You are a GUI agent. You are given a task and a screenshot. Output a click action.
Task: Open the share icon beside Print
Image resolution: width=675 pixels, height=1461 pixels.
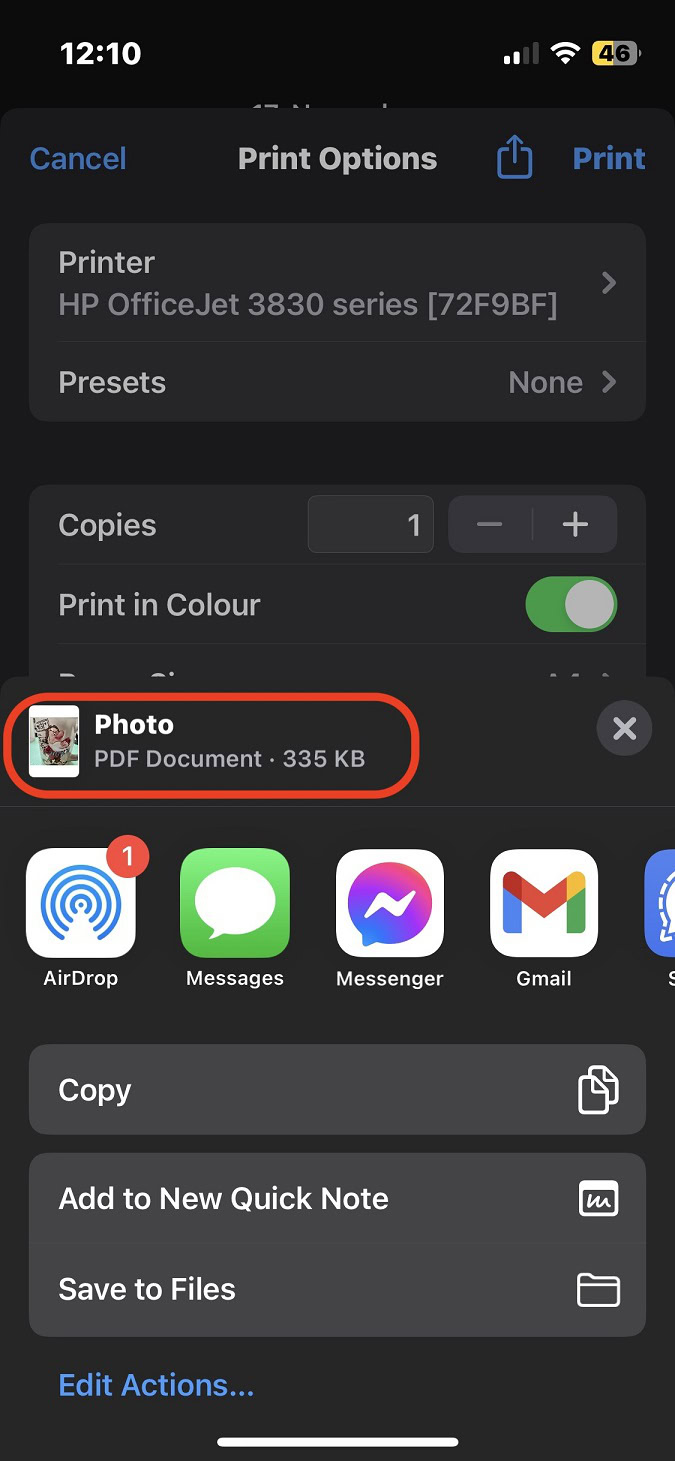[514, 158]
